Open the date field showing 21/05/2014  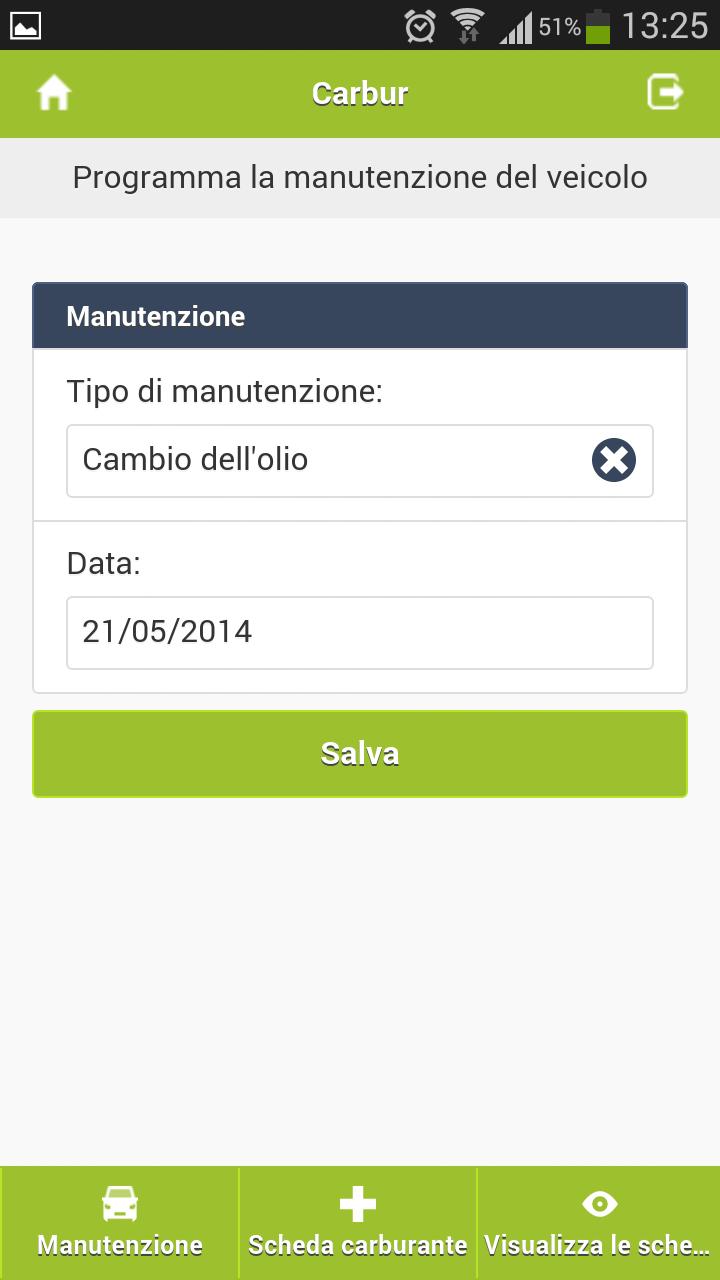point(360,632)
